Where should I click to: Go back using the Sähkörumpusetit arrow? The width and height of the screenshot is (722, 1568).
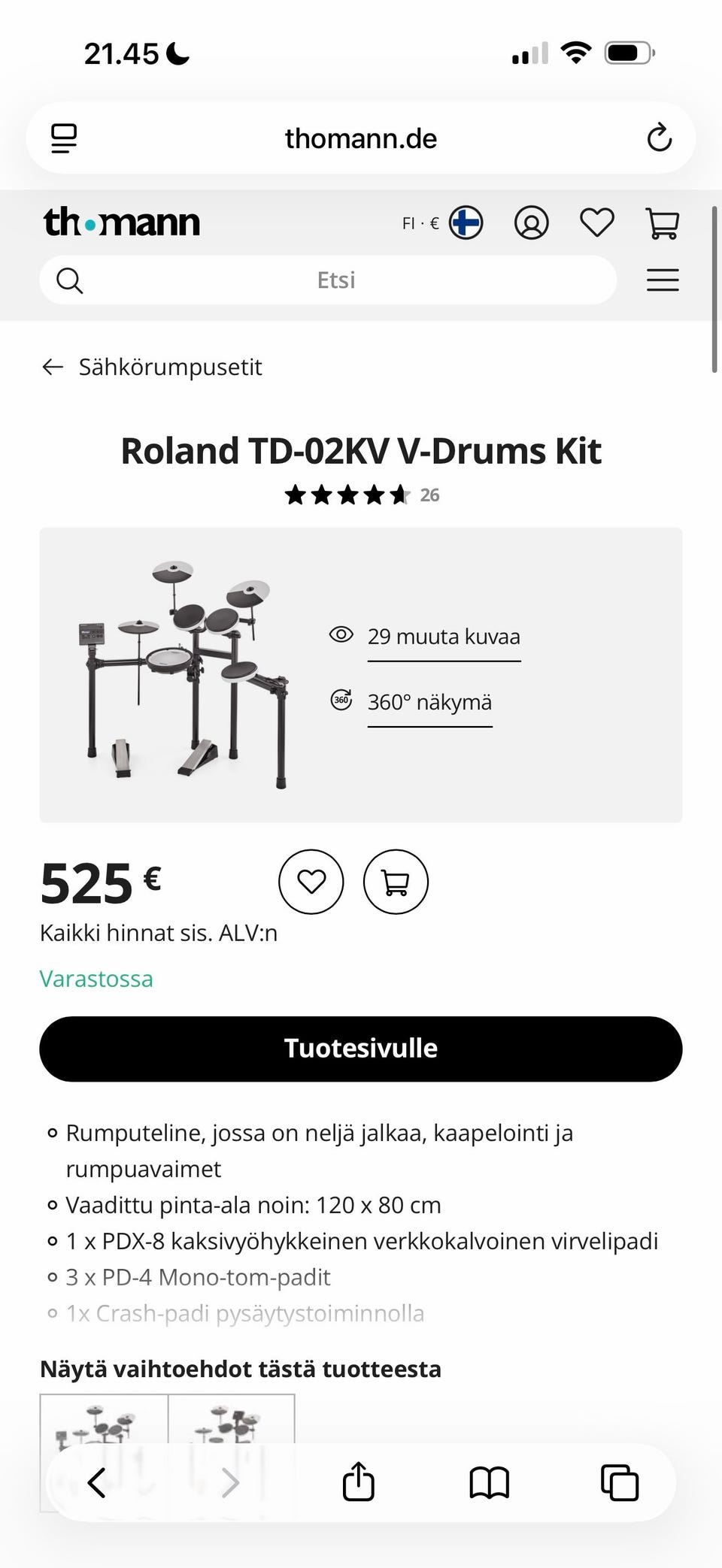[53, 367]
